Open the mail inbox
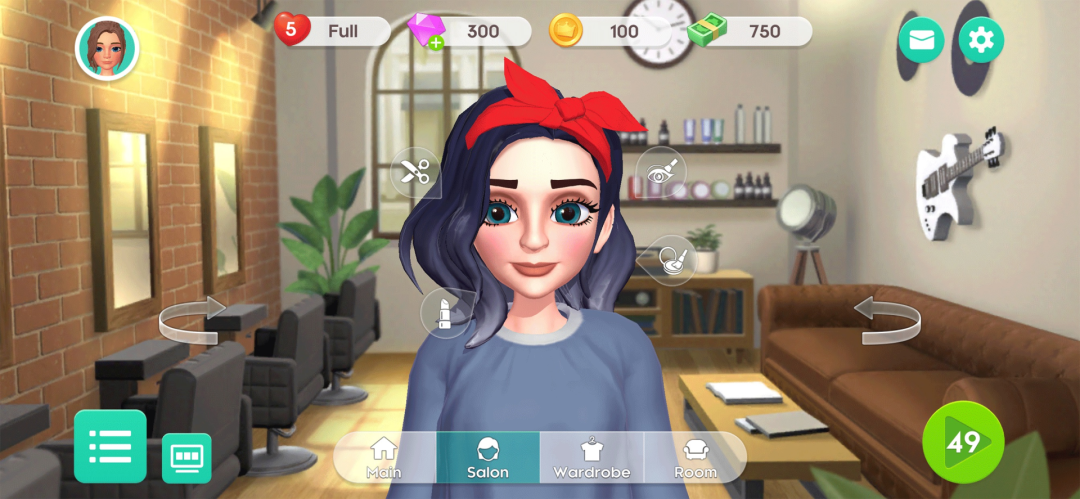Viewport: 1080px width, 499px height. [x=921, y=40]
